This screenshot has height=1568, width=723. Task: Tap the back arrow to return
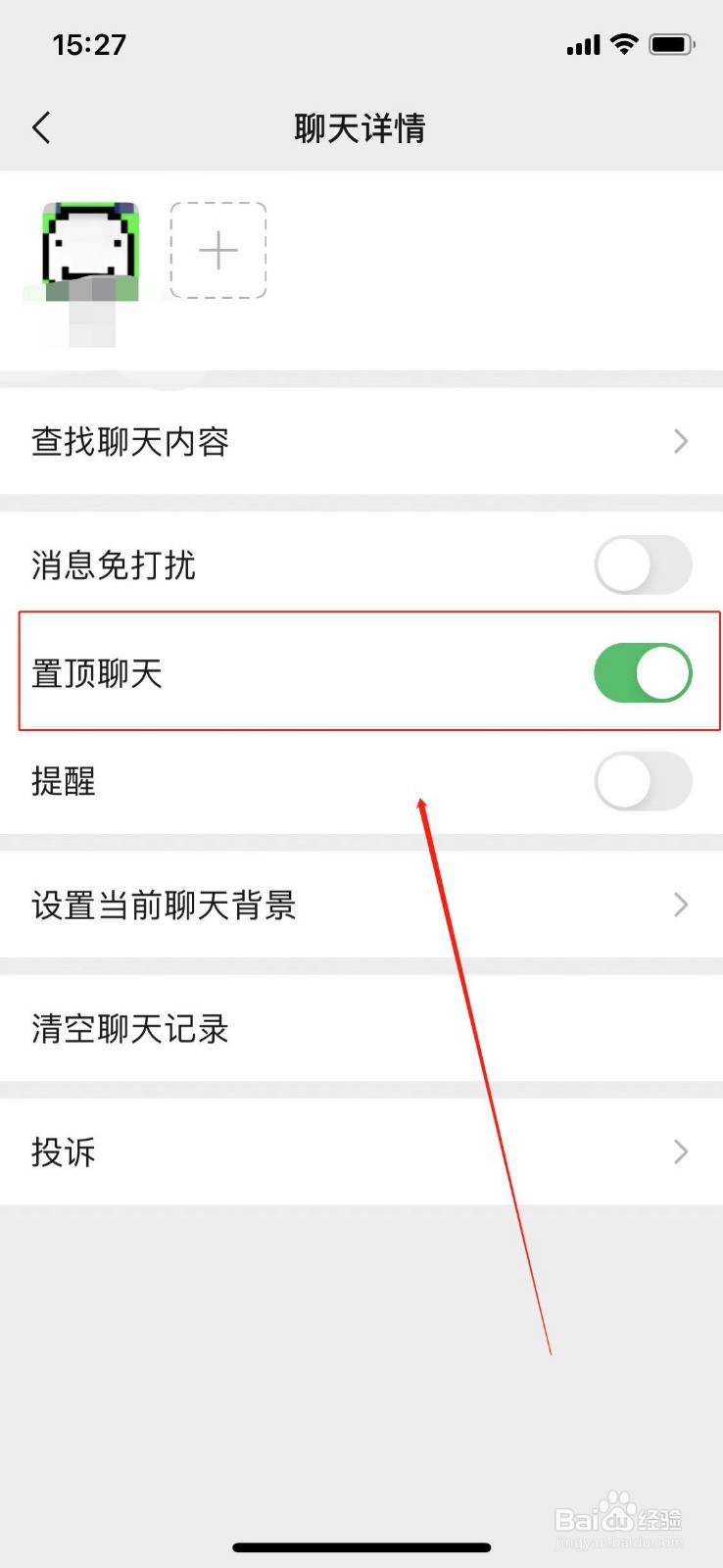click(41, 127)
